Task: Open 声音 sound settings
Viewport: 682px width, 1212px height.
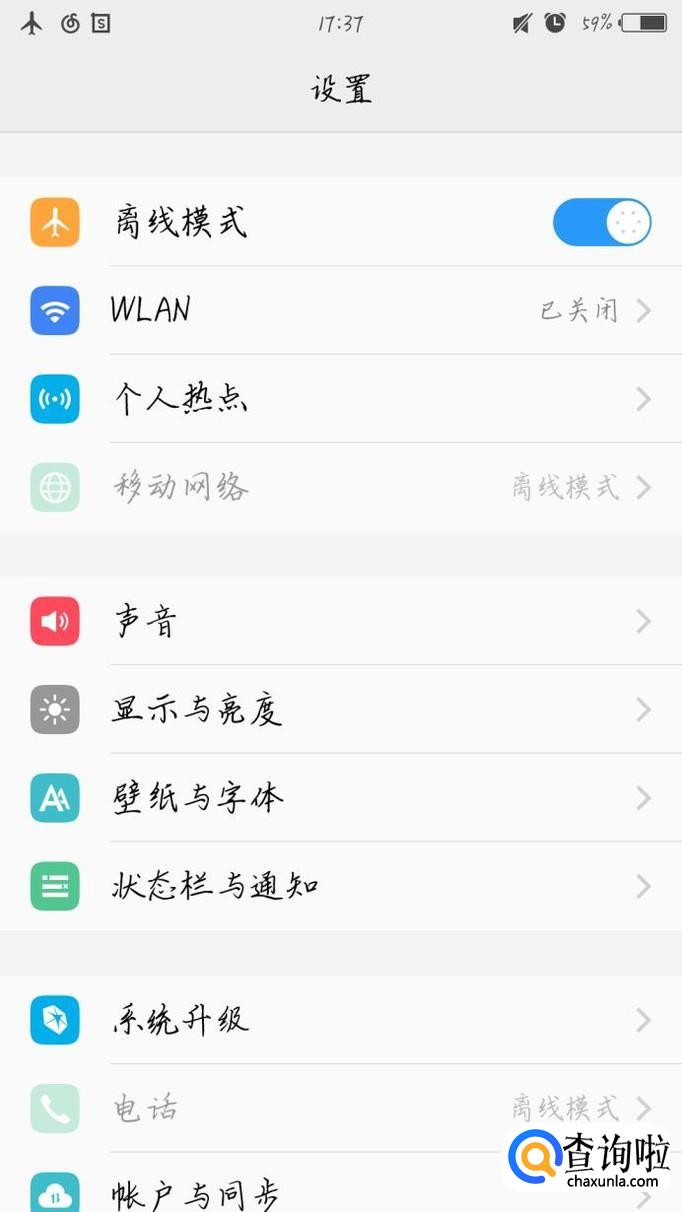Action: [x=340, y=622]
